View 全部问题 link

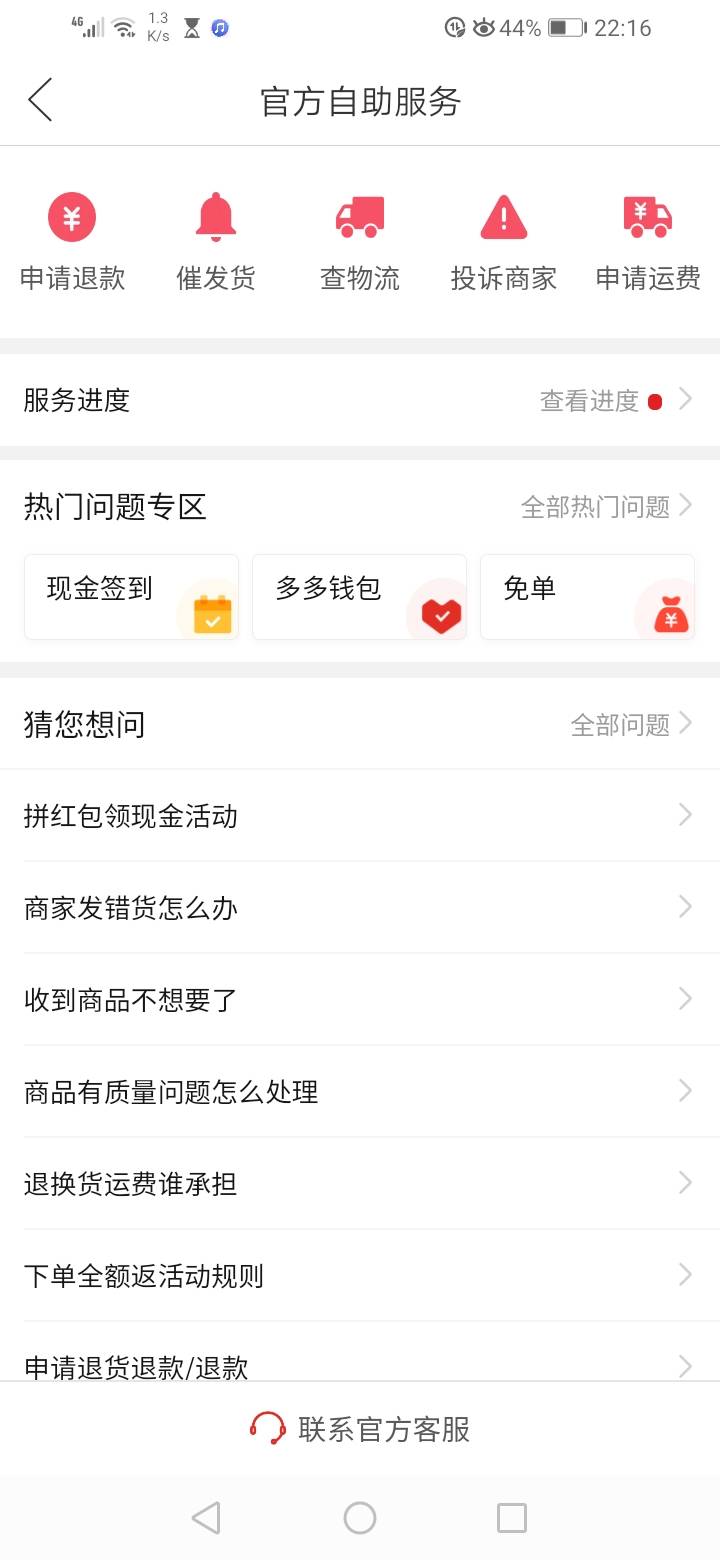click(x=631, y=724)
